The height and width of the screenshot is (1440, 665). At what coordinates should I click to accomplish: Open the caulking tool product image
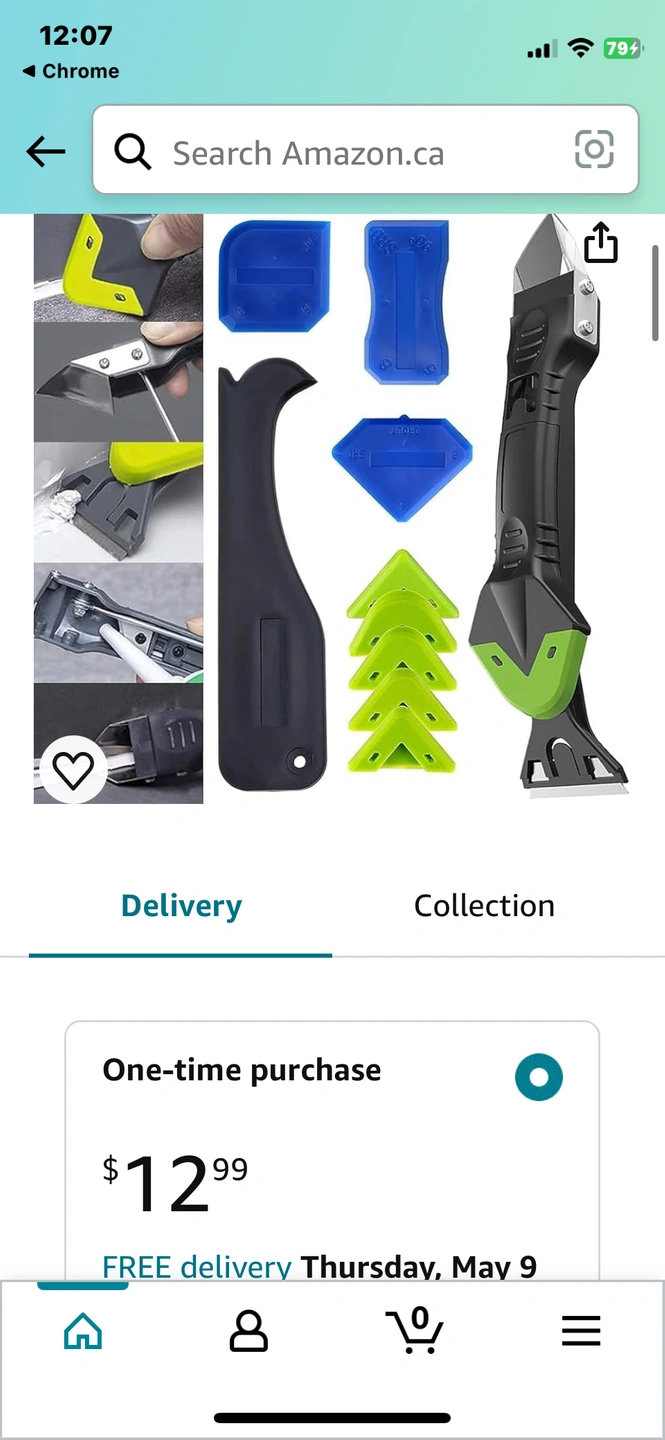tap(420, 505)
